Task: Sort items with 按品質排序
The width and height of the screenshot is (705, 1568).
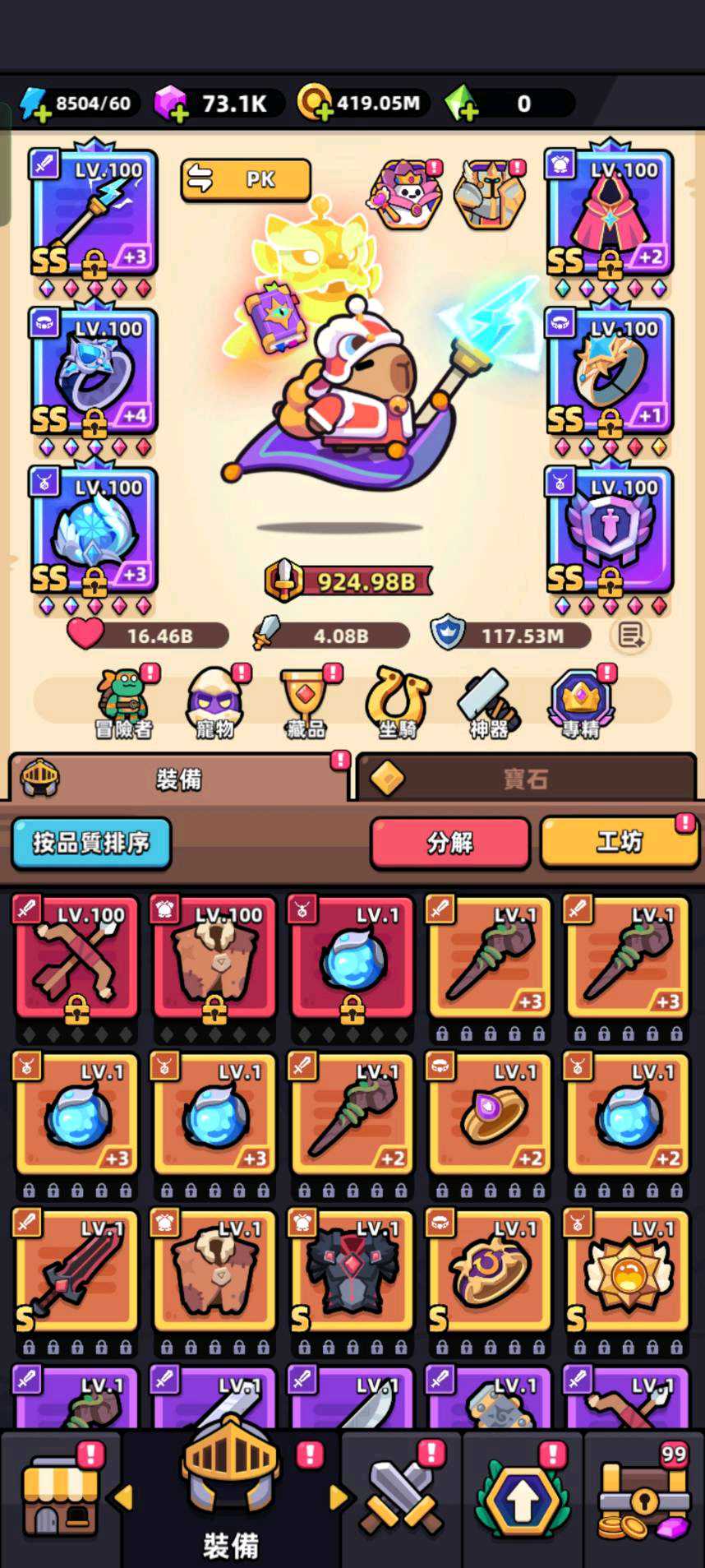Action: tap(91, 843)
